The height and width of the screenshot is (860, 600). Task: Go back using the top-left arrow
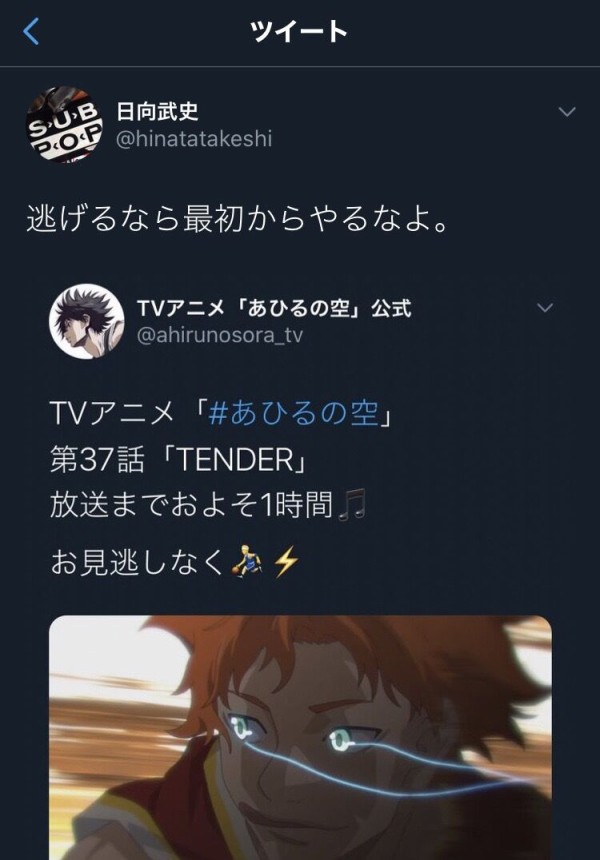point(31,32)
